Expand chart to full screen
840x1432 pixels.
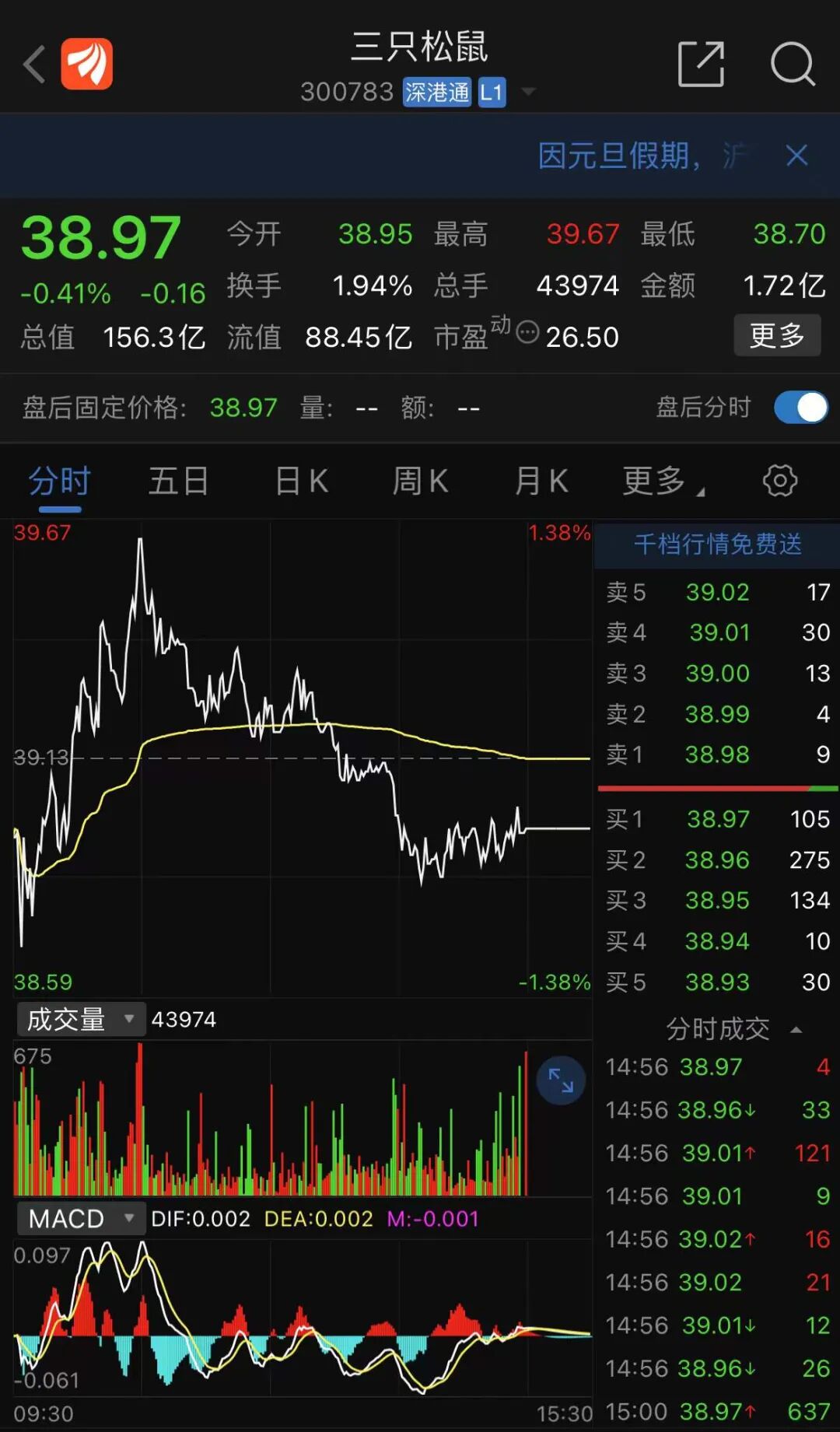[x=561, y=1080]
